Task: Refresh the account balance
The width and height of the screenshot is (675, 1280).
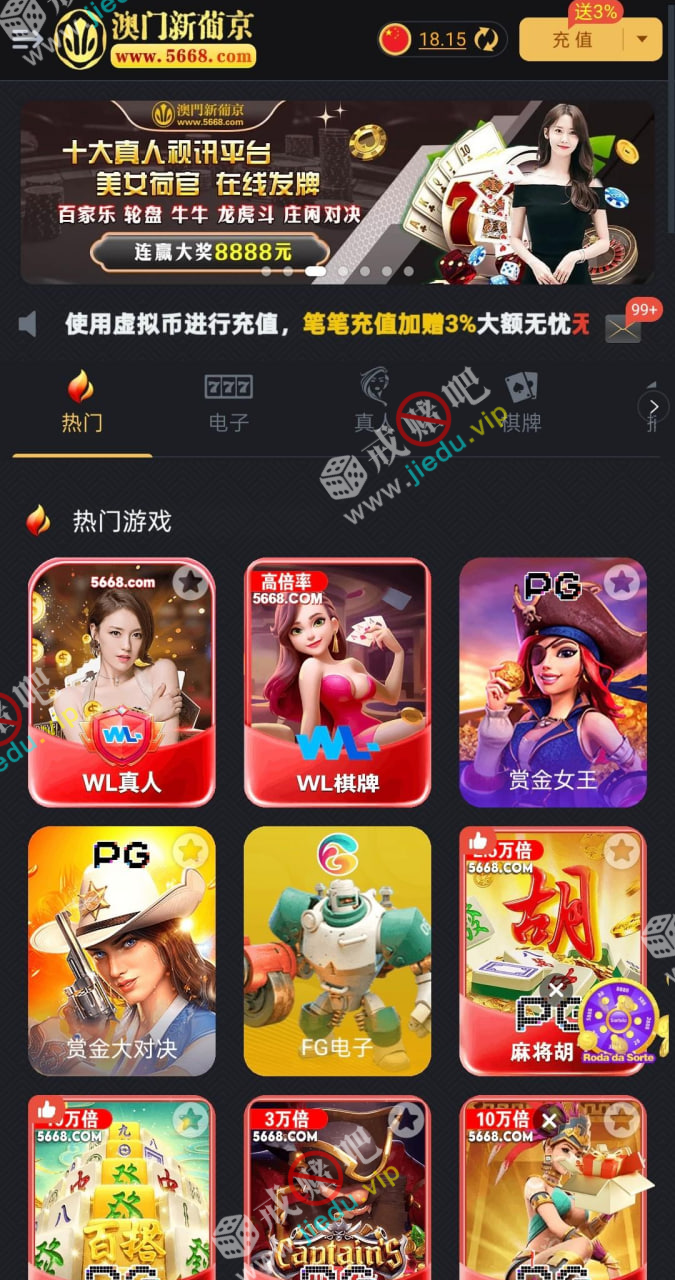Action: pyautogui.click(x=486, y=39)
